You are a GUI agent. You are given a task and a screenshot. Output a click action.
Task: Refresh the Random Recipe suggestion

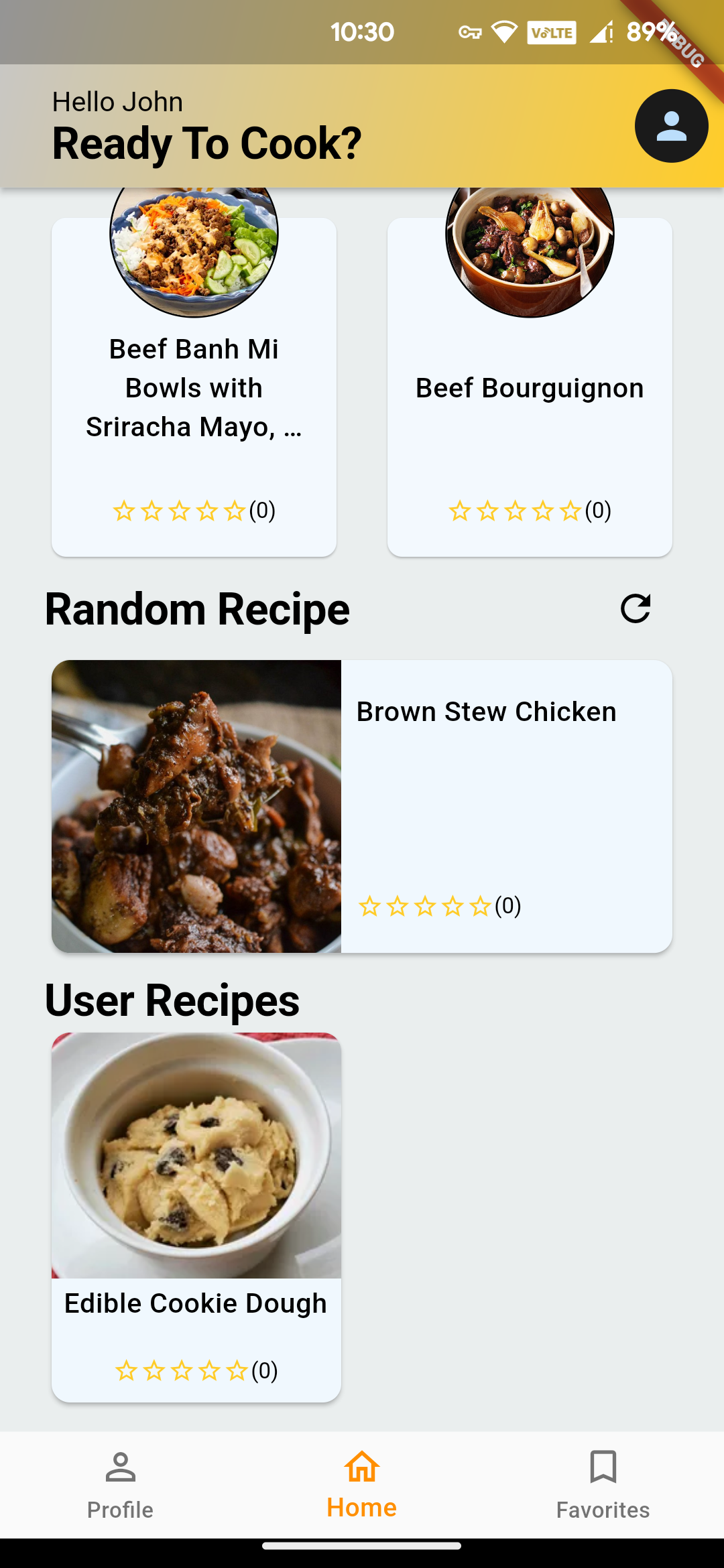[634, 608]
